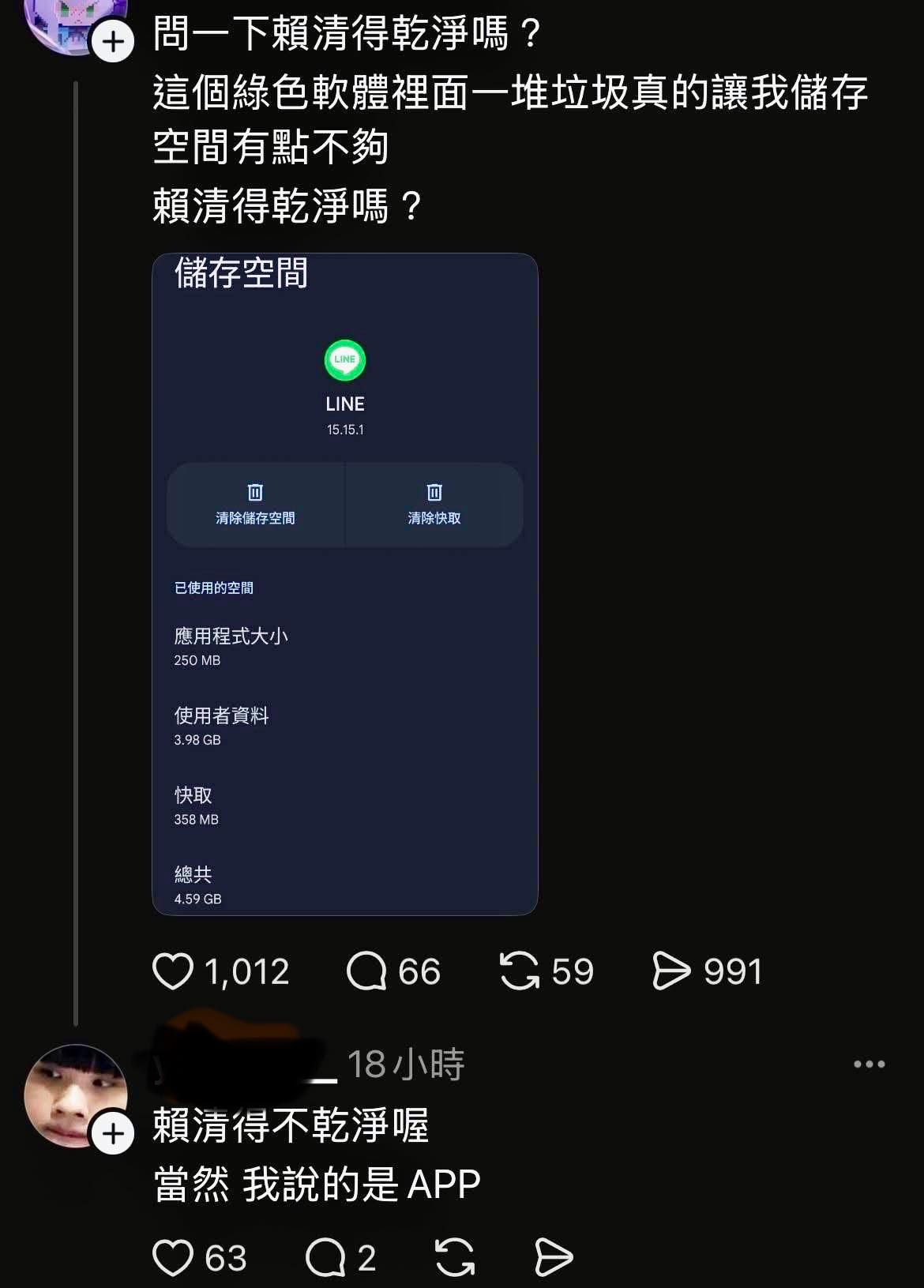
Task: Share the reply 賴清得不乾淨喔
Action: 554,1257
